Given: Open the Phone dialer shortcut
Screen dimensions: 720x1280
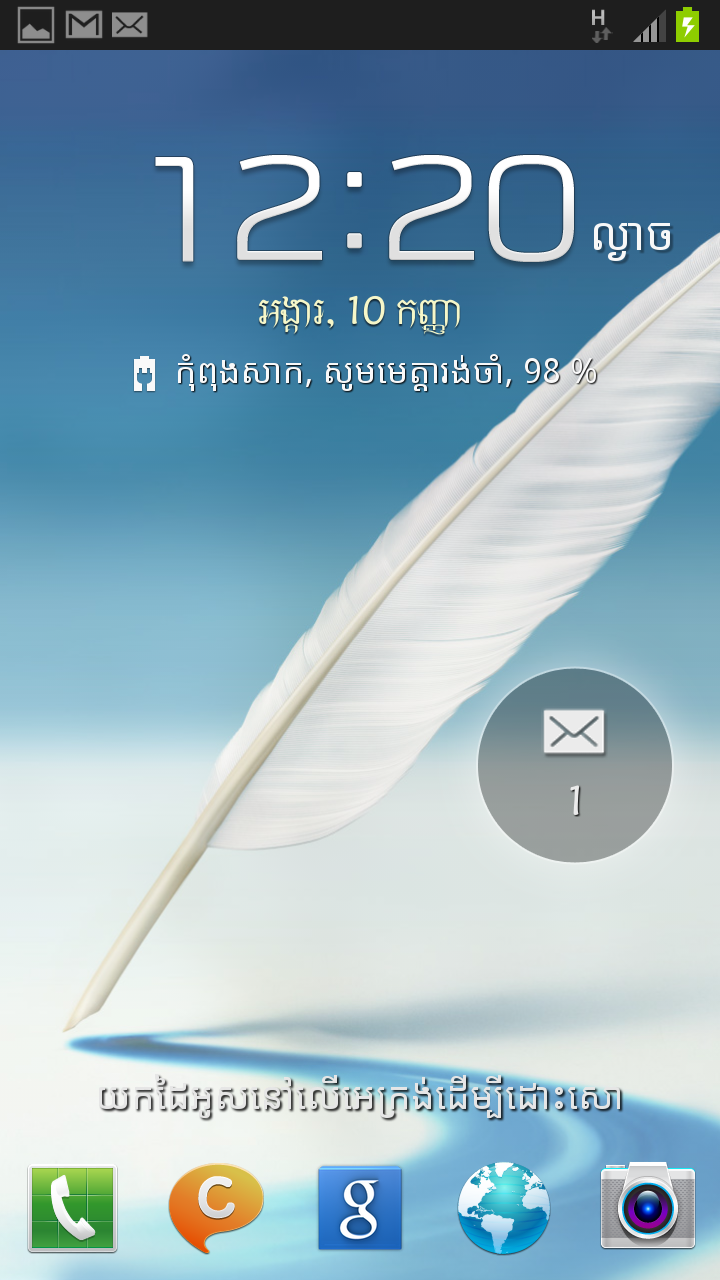Looking at the screenshot, I should [x=72, y=1208].
